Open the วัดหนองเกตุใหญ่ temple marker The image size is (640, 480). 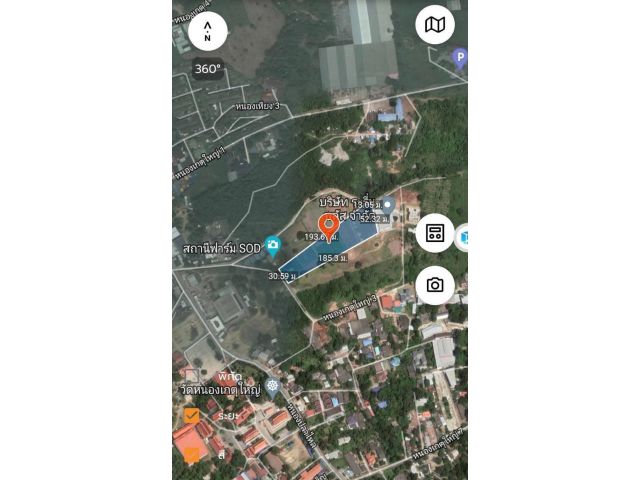click(271, 385)
